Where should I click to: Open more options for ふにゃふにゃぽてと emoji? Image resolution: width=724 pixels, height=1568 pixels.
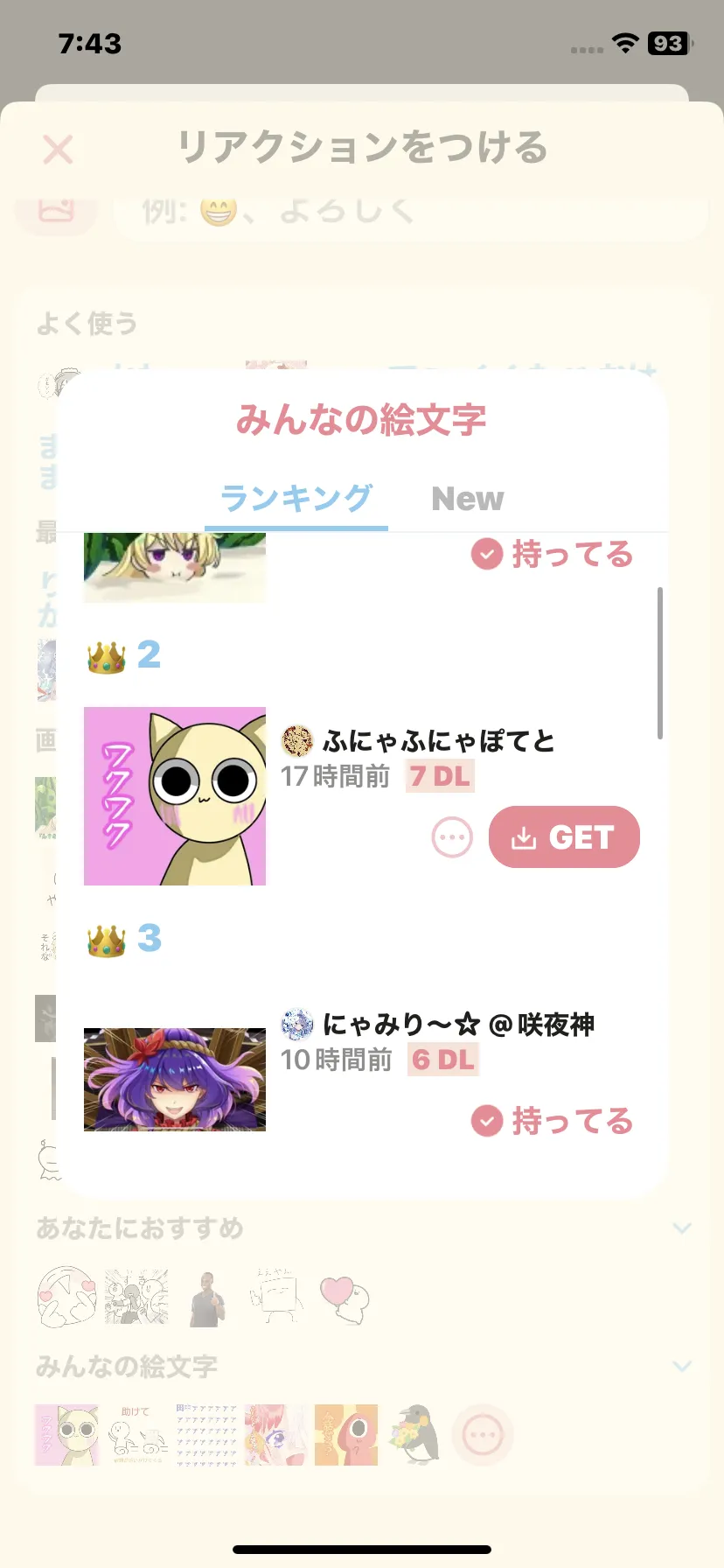click(452, 837)
